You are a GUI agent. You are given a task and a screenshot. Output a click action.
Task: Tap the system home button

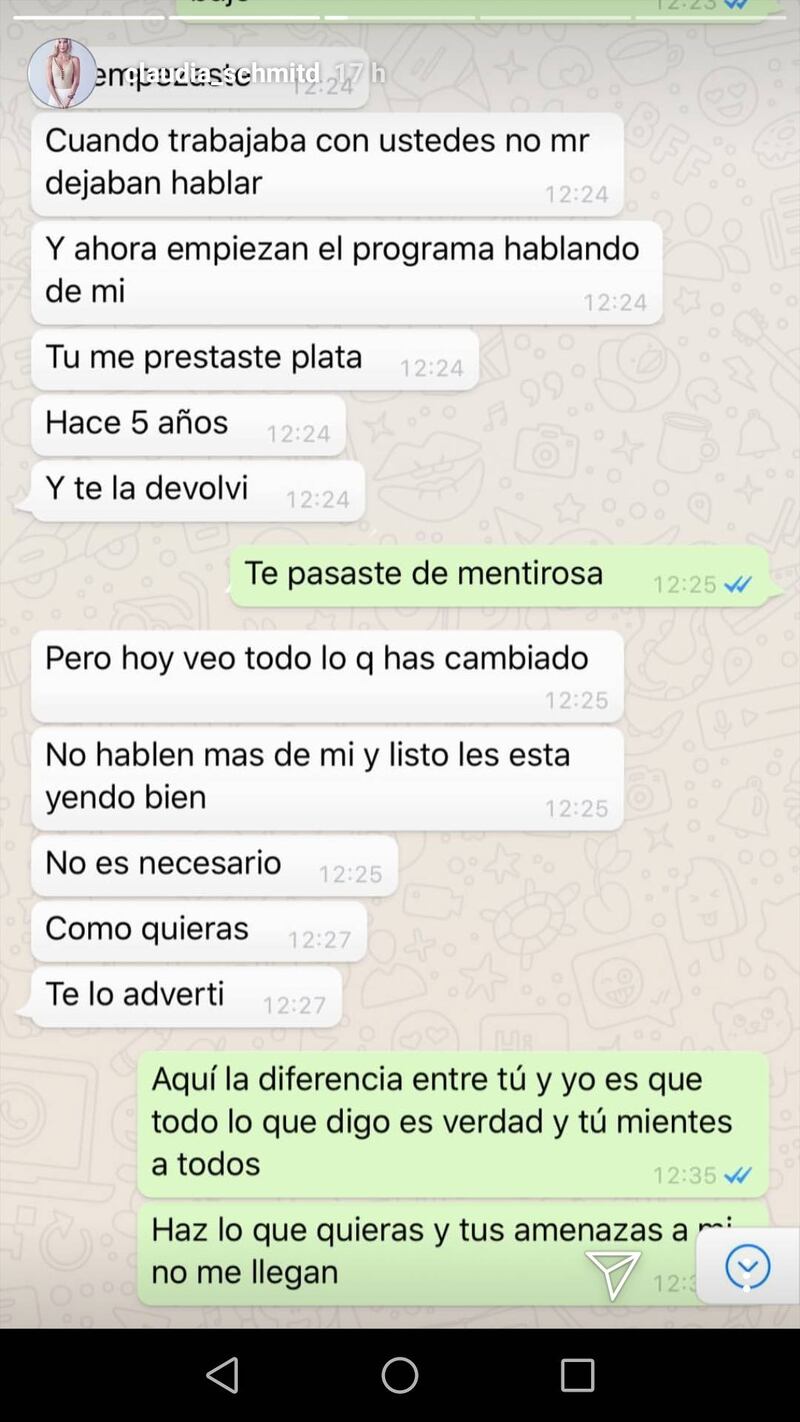pos(400,1375)
